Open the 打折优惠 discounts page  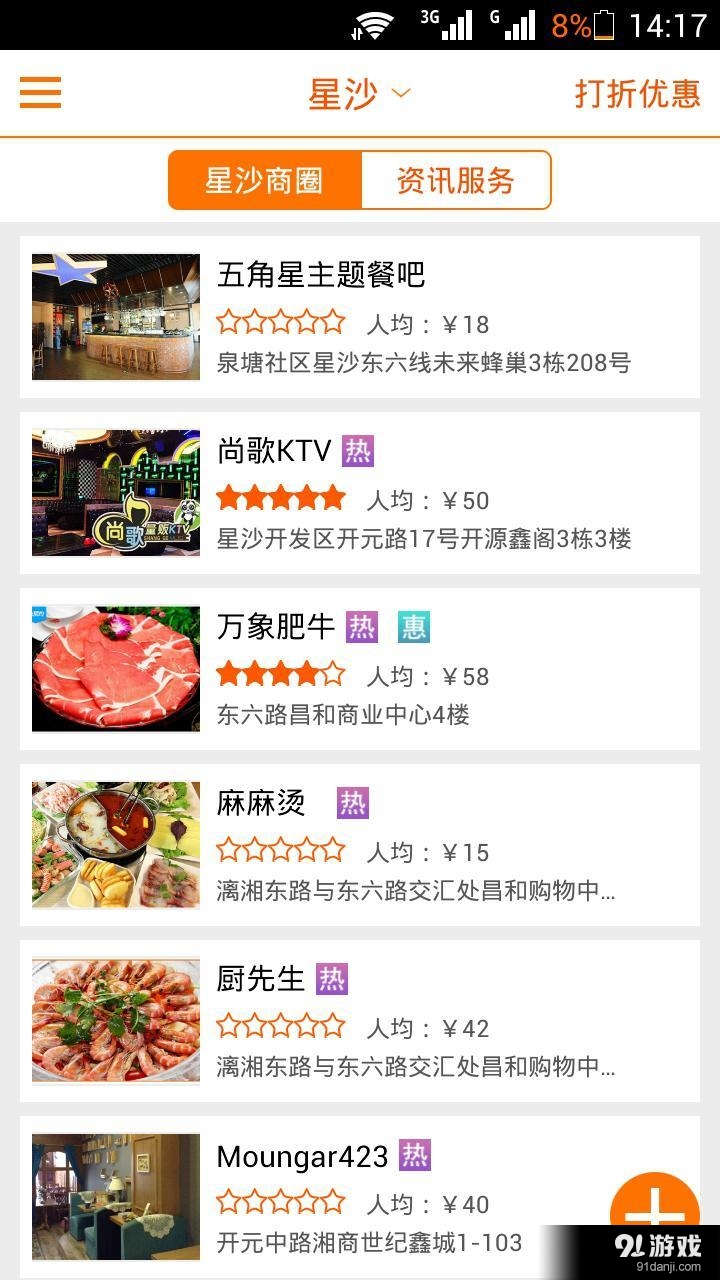point(637,93)
